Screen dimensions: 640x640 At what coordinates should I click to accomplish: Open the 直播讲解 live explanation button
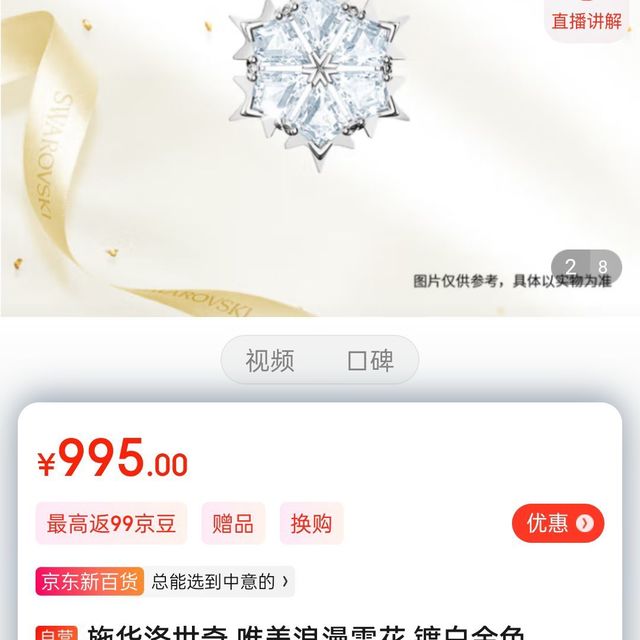[x=588, y=20]
